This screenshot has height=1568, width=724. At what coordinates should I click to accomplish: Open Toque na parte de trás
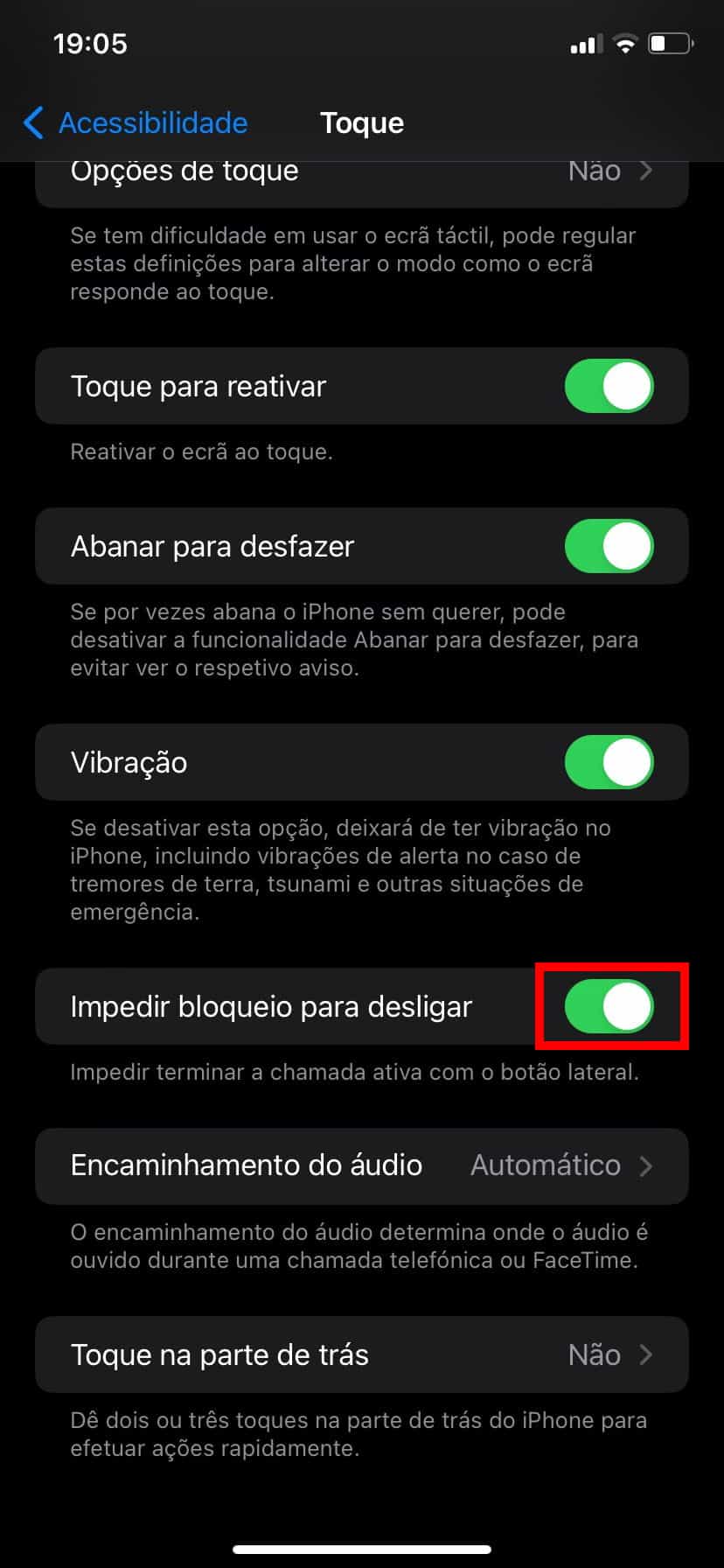(x=362, y=1354)
